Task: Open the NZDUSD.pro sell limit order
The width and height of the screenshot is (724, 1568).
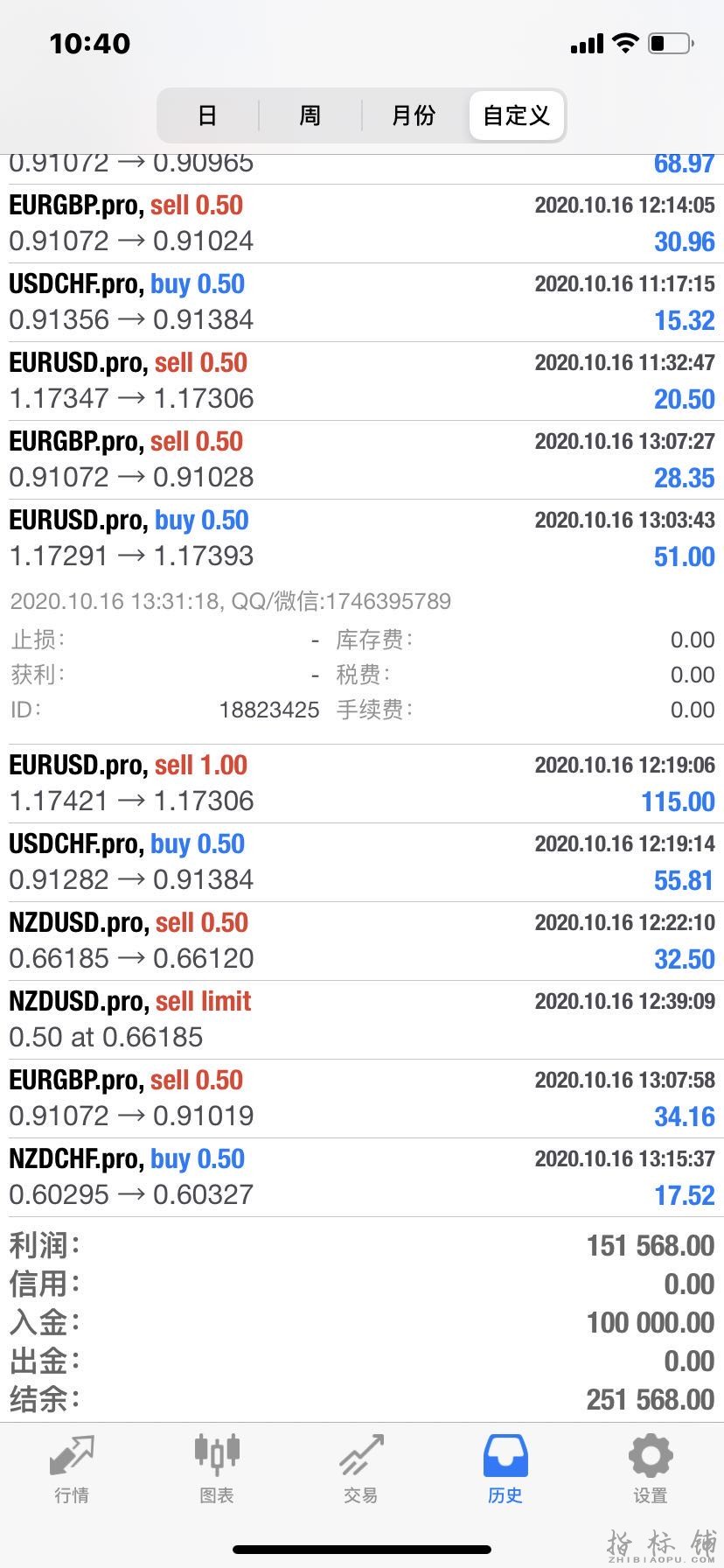Action: (362, 1019)
